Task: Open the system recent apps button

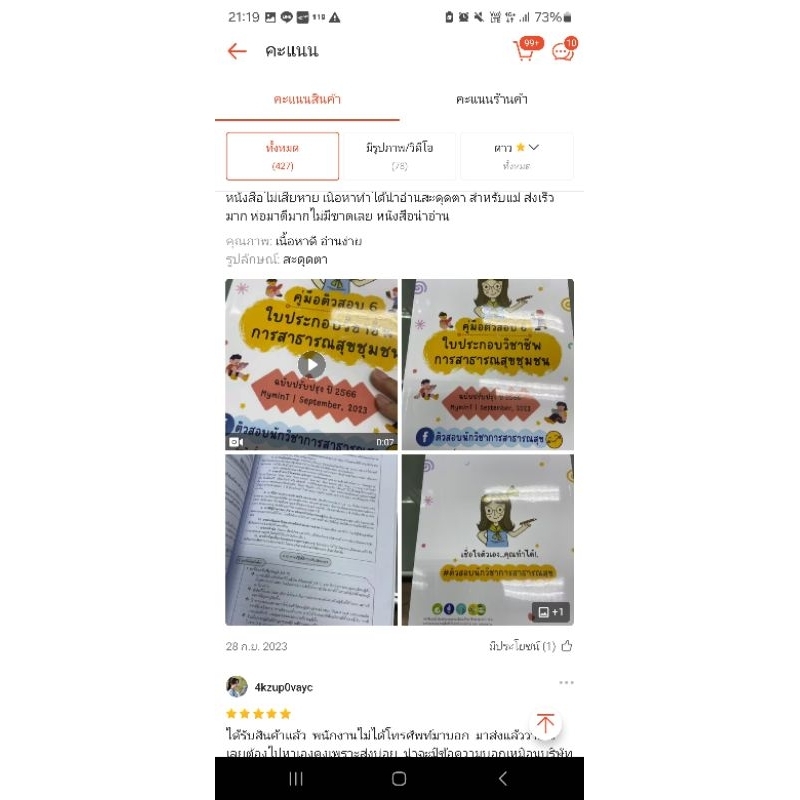Action: (296, 778)
